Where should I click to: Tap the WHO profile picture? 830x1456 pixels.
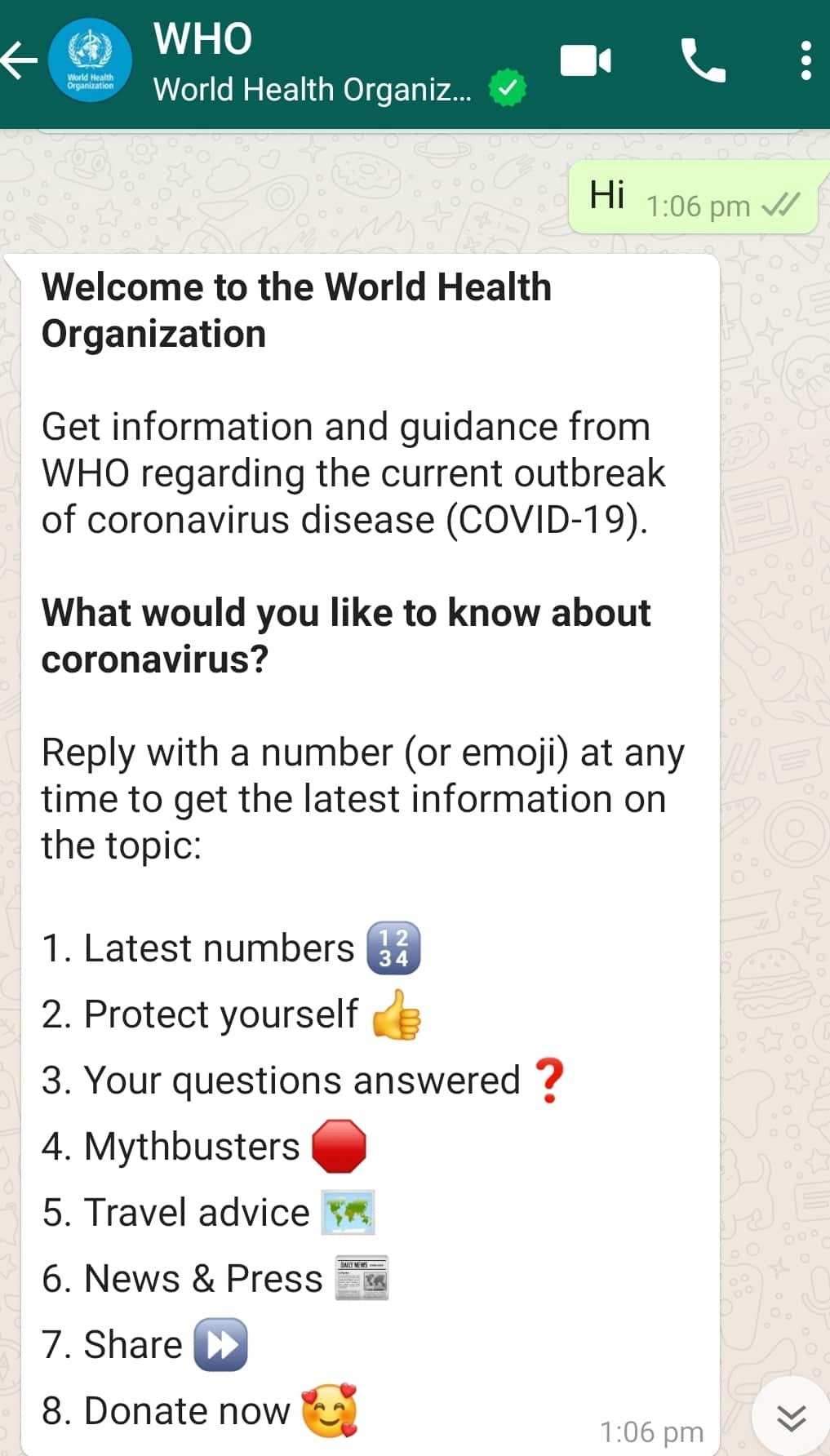point(90,61)
